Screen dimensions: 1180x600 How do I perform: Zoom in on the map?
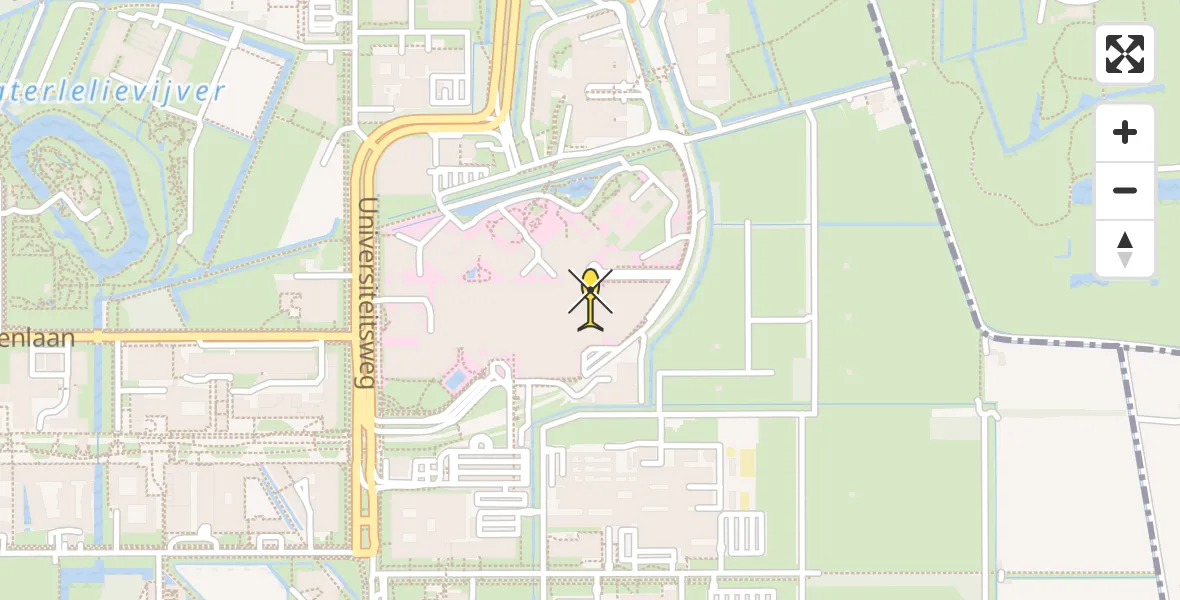coord(1125,133)
